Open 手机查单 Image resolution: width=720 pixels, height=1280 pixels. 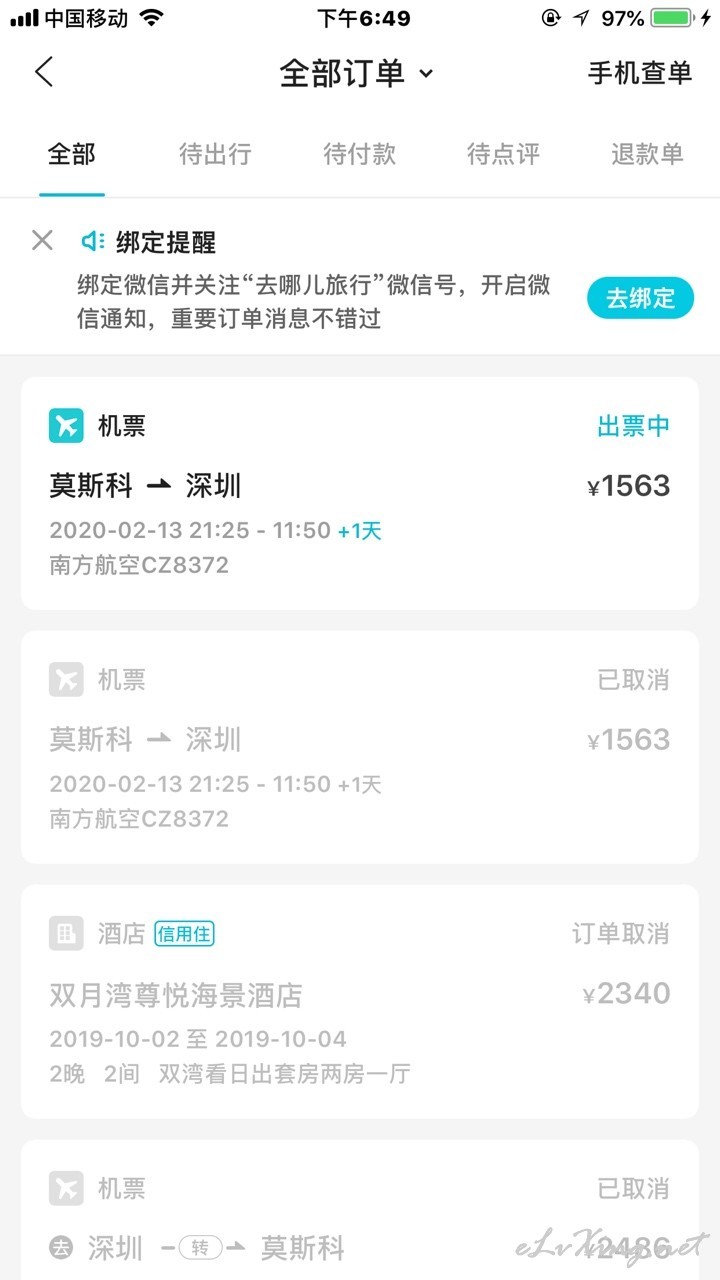coord(640,73)
